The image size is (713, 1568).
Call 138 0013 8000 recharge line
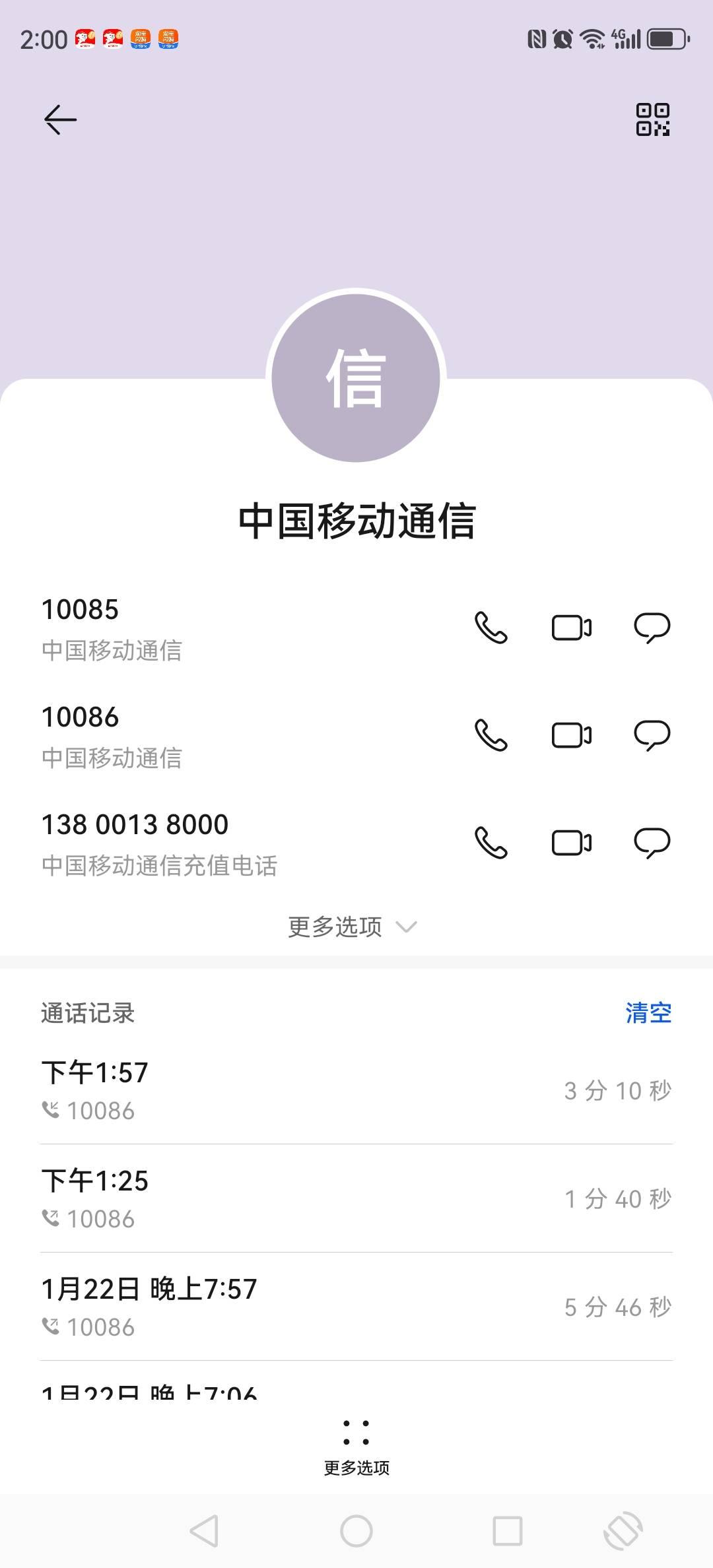tap(491, 843)
